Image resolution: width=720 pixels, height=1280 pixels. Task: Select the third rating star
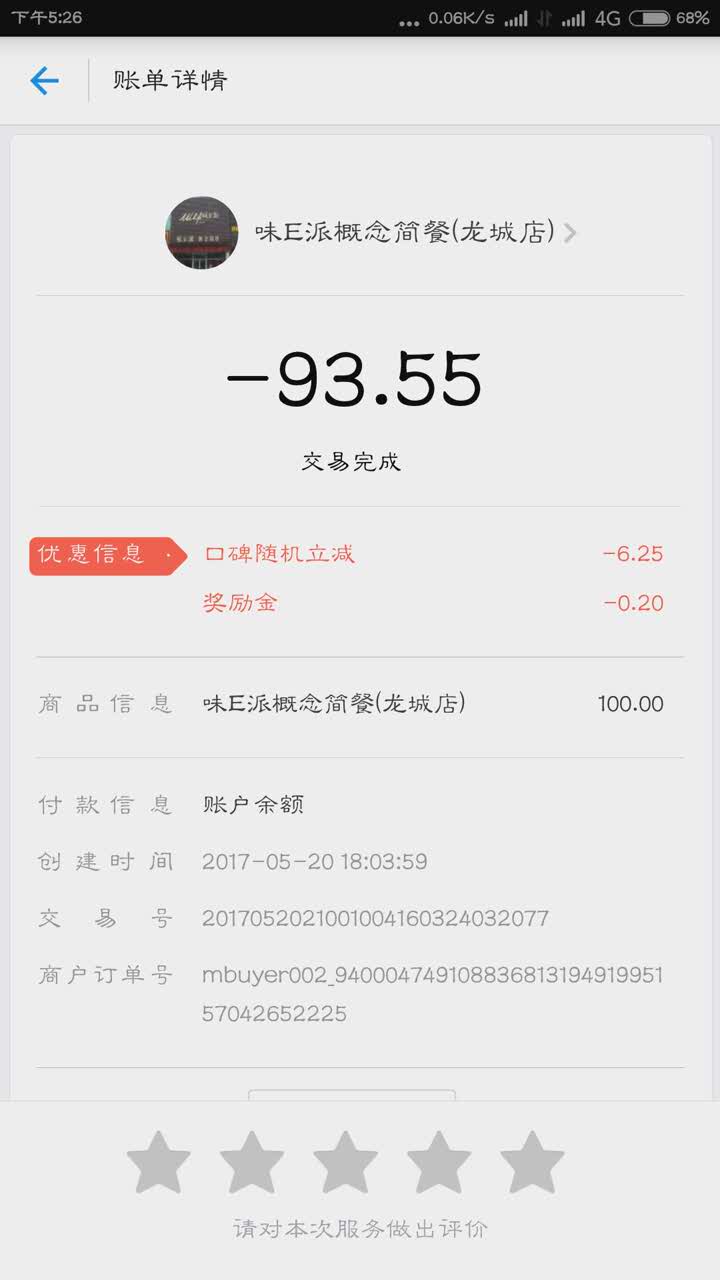click(345, 1163)
